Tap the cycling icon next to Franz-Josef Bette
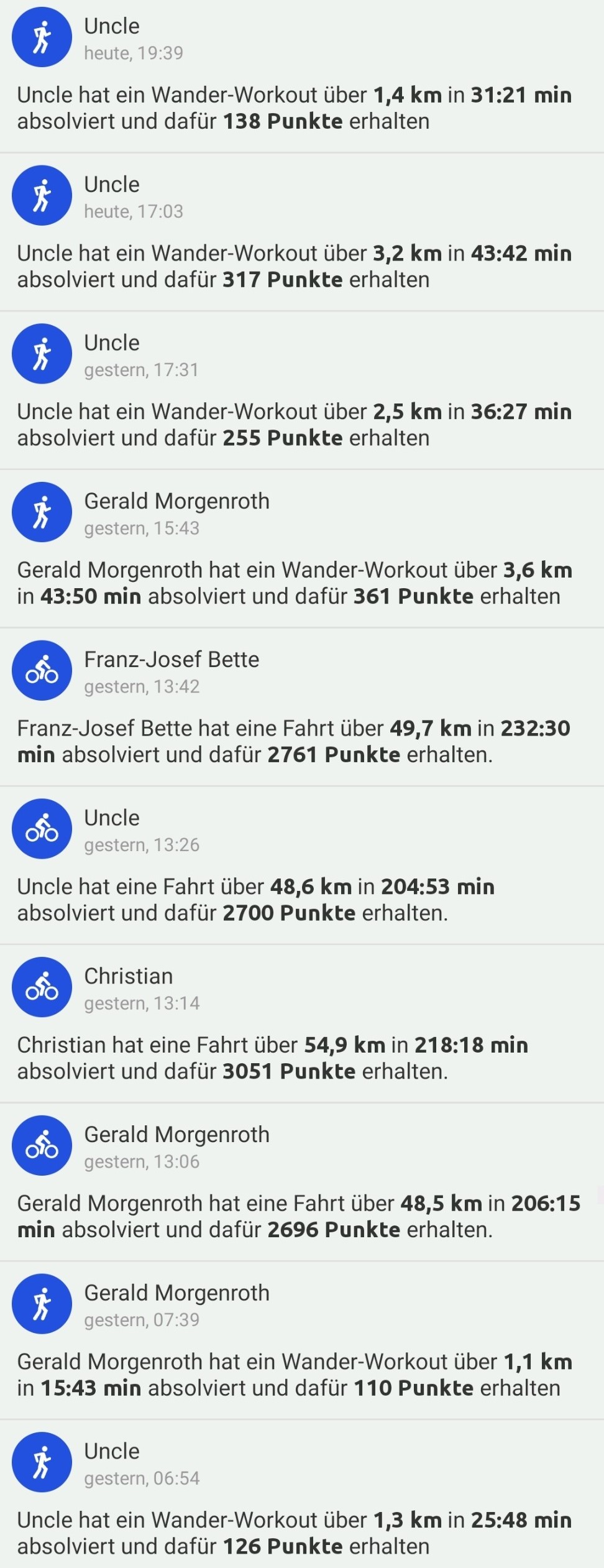604x1568 pixels. 42,671
